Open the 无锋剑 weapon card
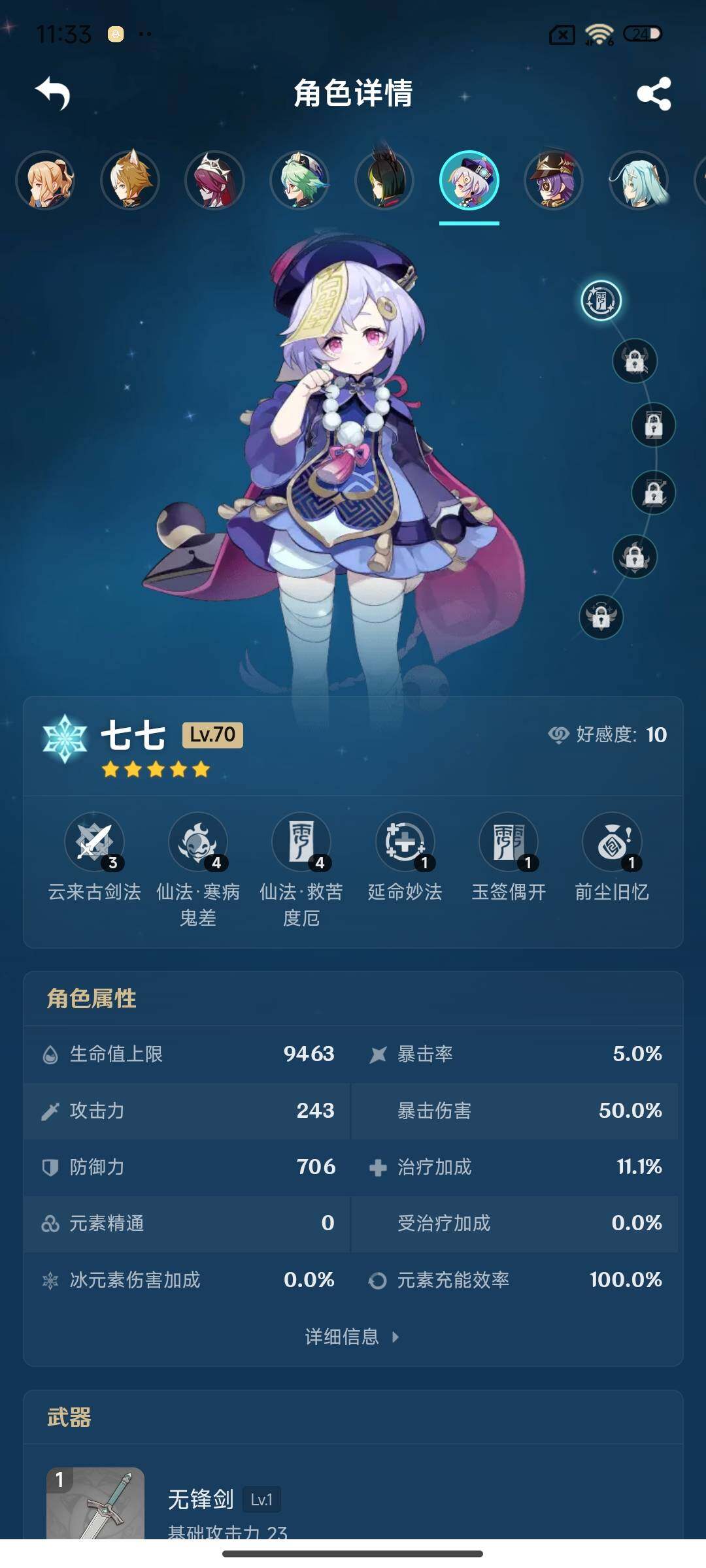 353,1503
